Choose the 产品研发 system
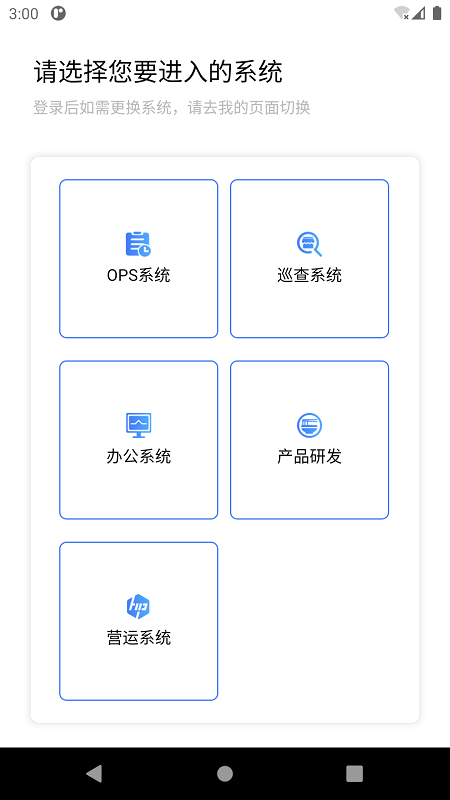The height and width of the screenshot is (800, 450). pyautogui.click(x=310, y=440)
